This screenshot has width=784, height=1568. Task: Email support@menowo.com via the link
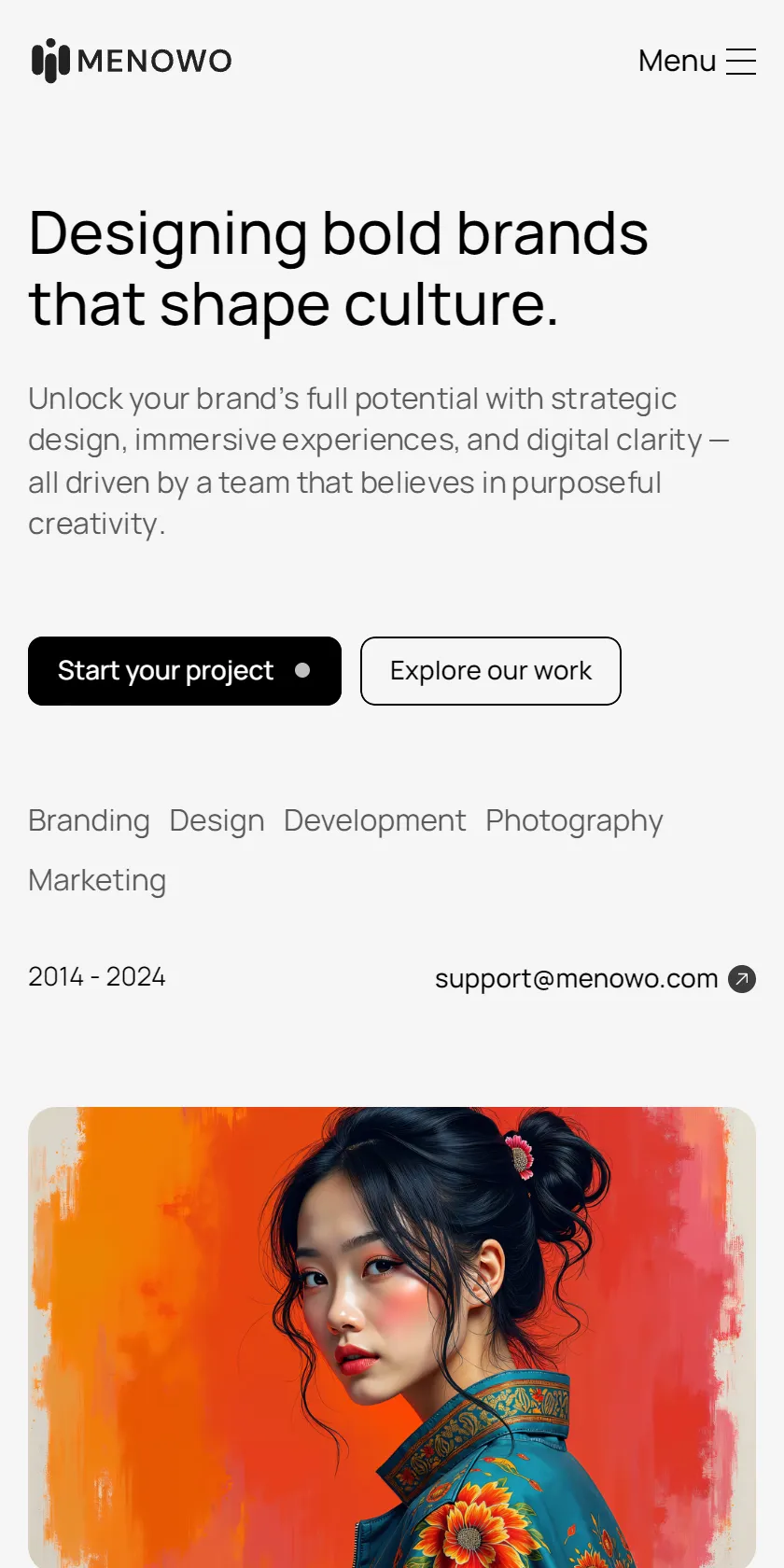pyautogui.click(x=595, y=978)
